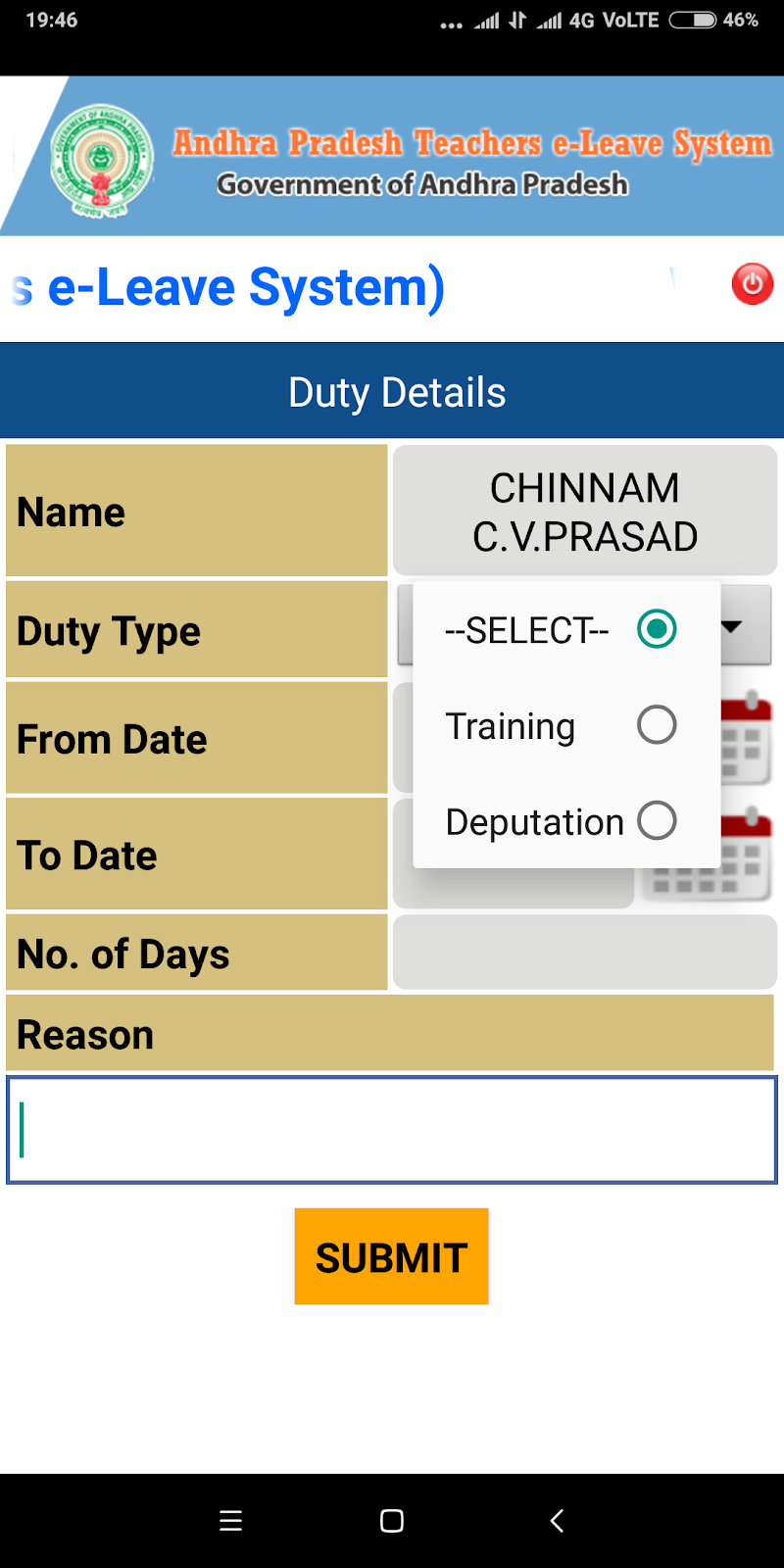784x1568 pixels.
Task: Go back using system navigation bar
Action: 557,1521
